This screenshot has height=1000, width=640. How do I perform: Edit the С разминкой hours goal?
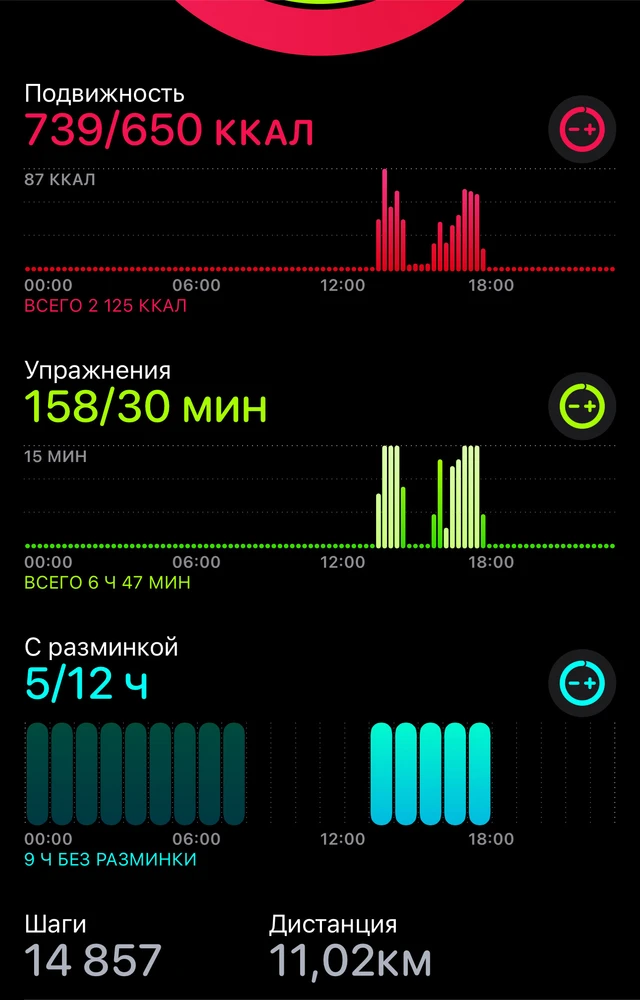[581, 683]
